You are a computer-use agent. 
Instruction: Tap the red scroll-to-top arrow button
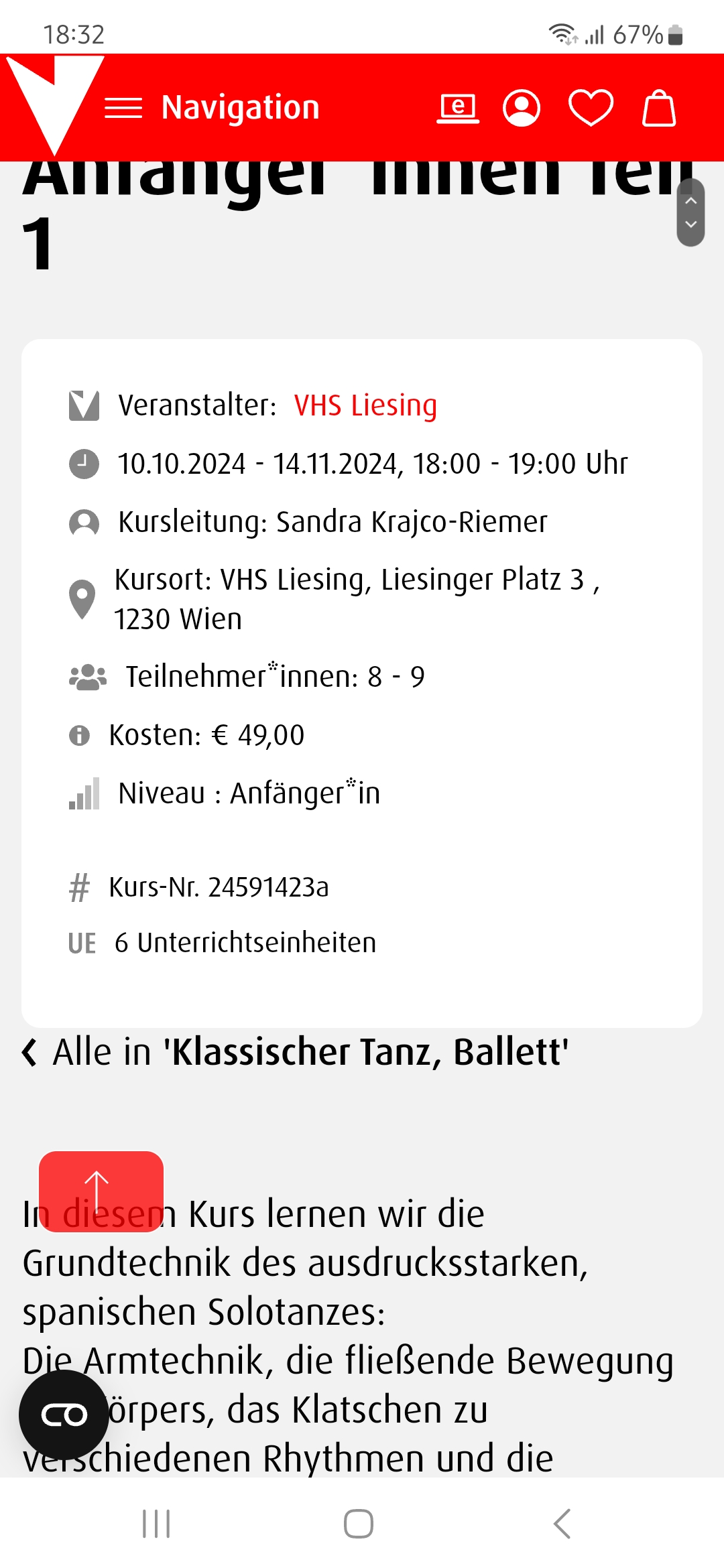click(x=101, y=1191)
